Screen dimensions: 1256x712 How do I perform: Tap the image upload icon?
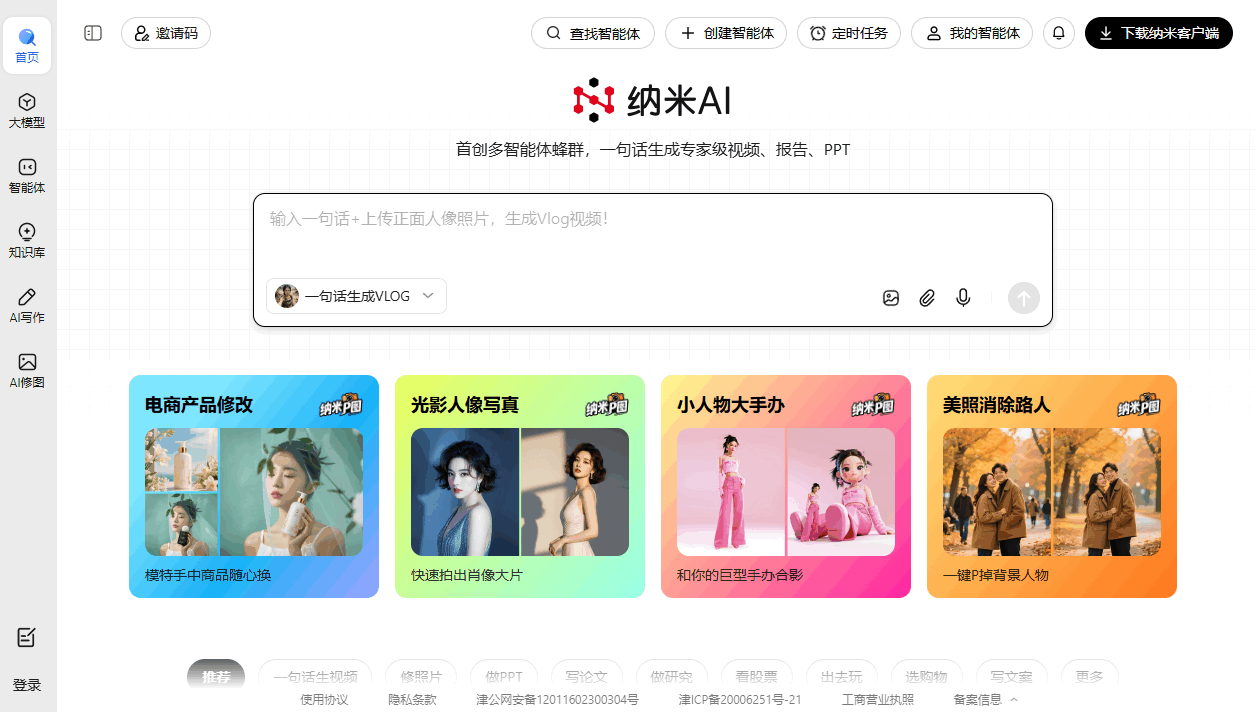pyautogui.click(x=891, y=298)
